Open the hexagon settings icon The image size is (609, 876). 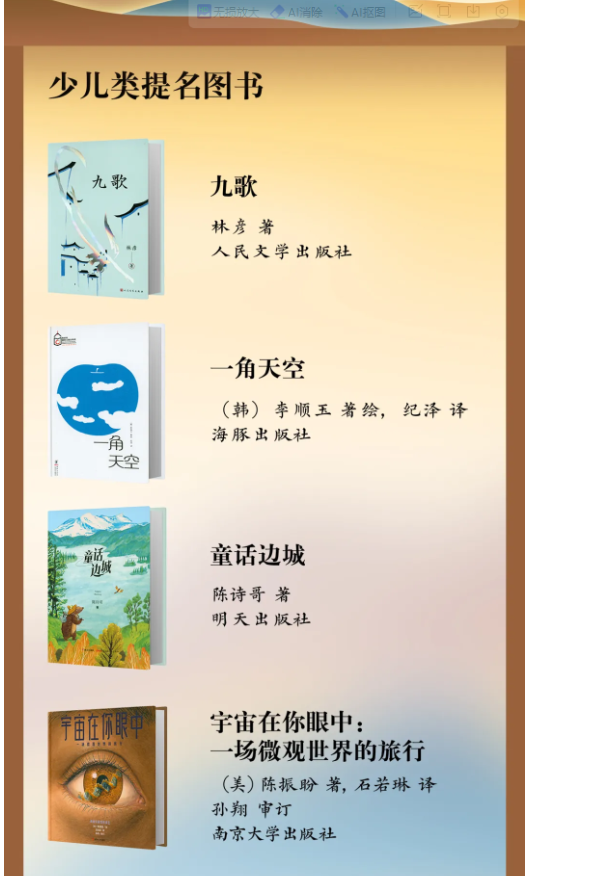(502, 11)
